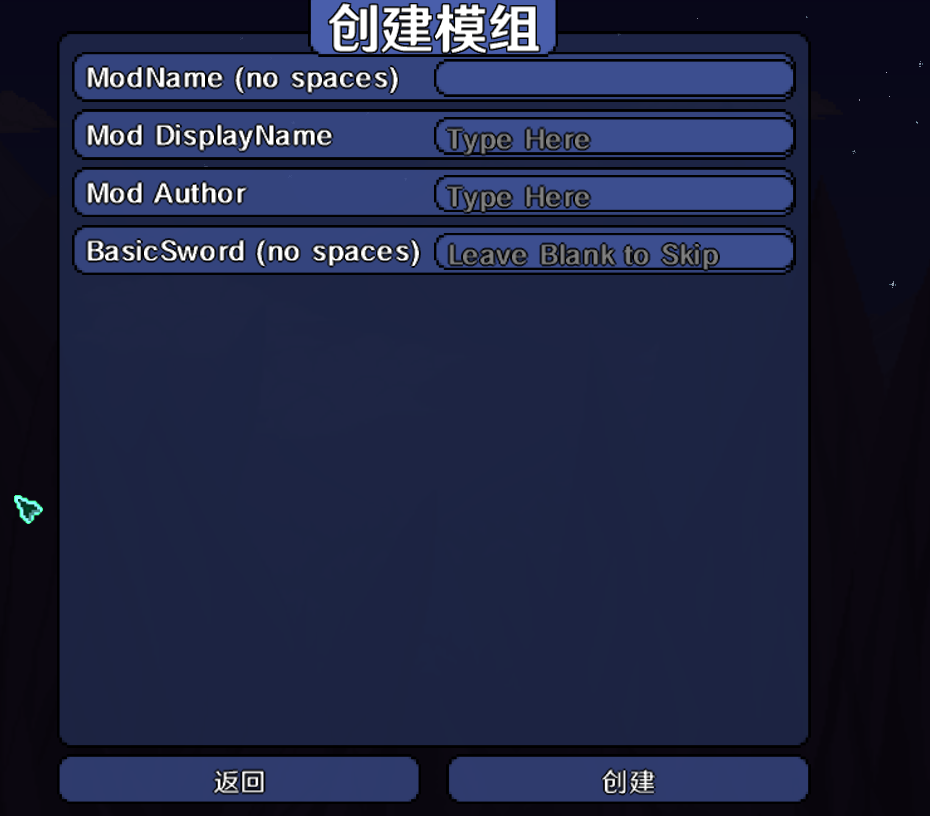This screenshot has width=930, height=816.
Task: Go back with the 返回 button
Action: (239, 781)
